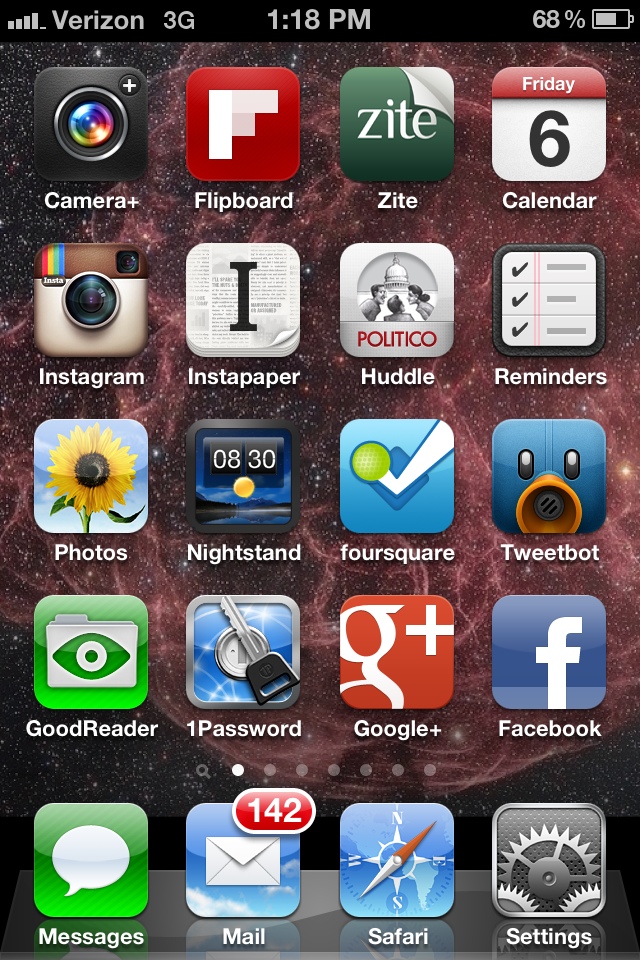Open the Zite app
Image resolution: width=640 pixels, height=960 pixels.
click(397, 124)
